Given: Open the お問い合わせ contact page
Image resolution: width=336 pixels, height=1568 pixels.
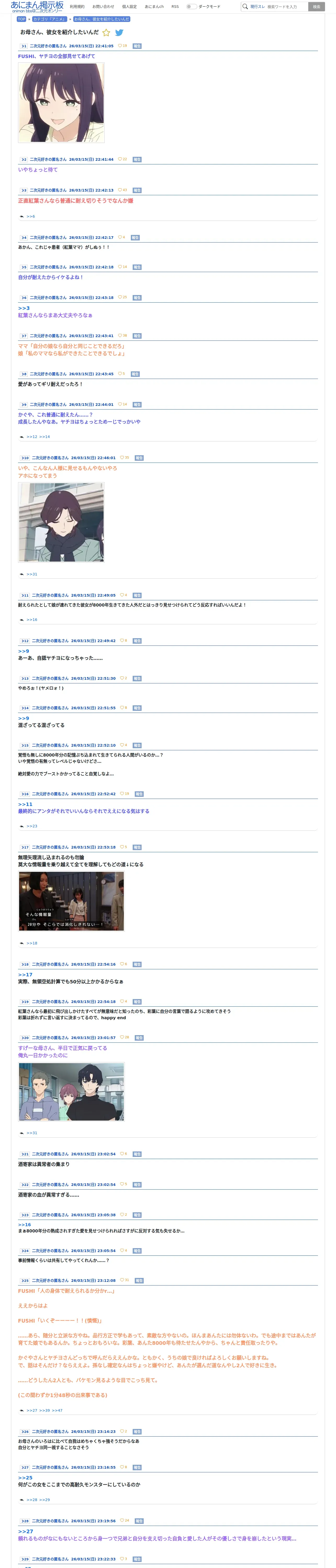Looking at the screenshot, I should click(x=103, y=7).
